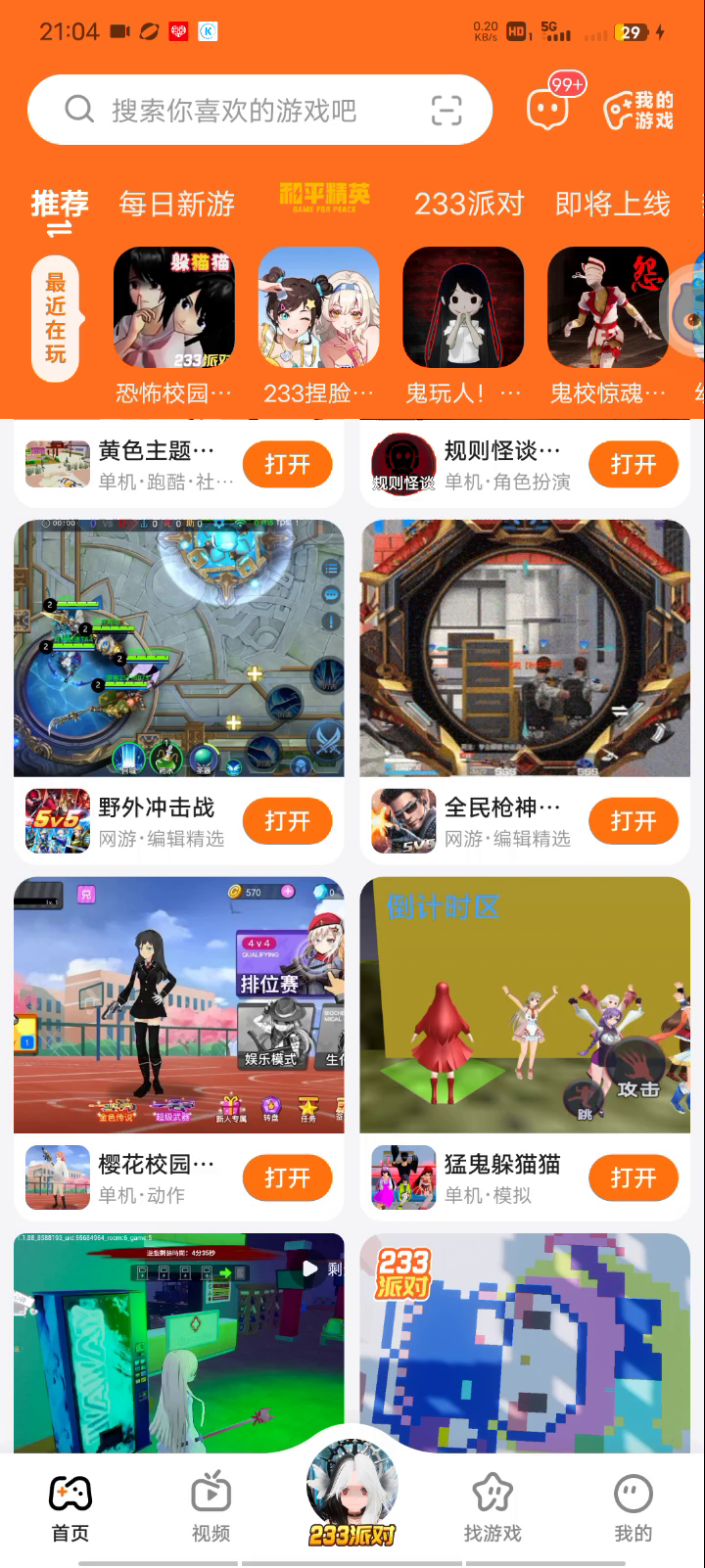Open 我的游戏 in the top bar
Image resolution: width=705 pixels, height=1568 pixels.
638,111
